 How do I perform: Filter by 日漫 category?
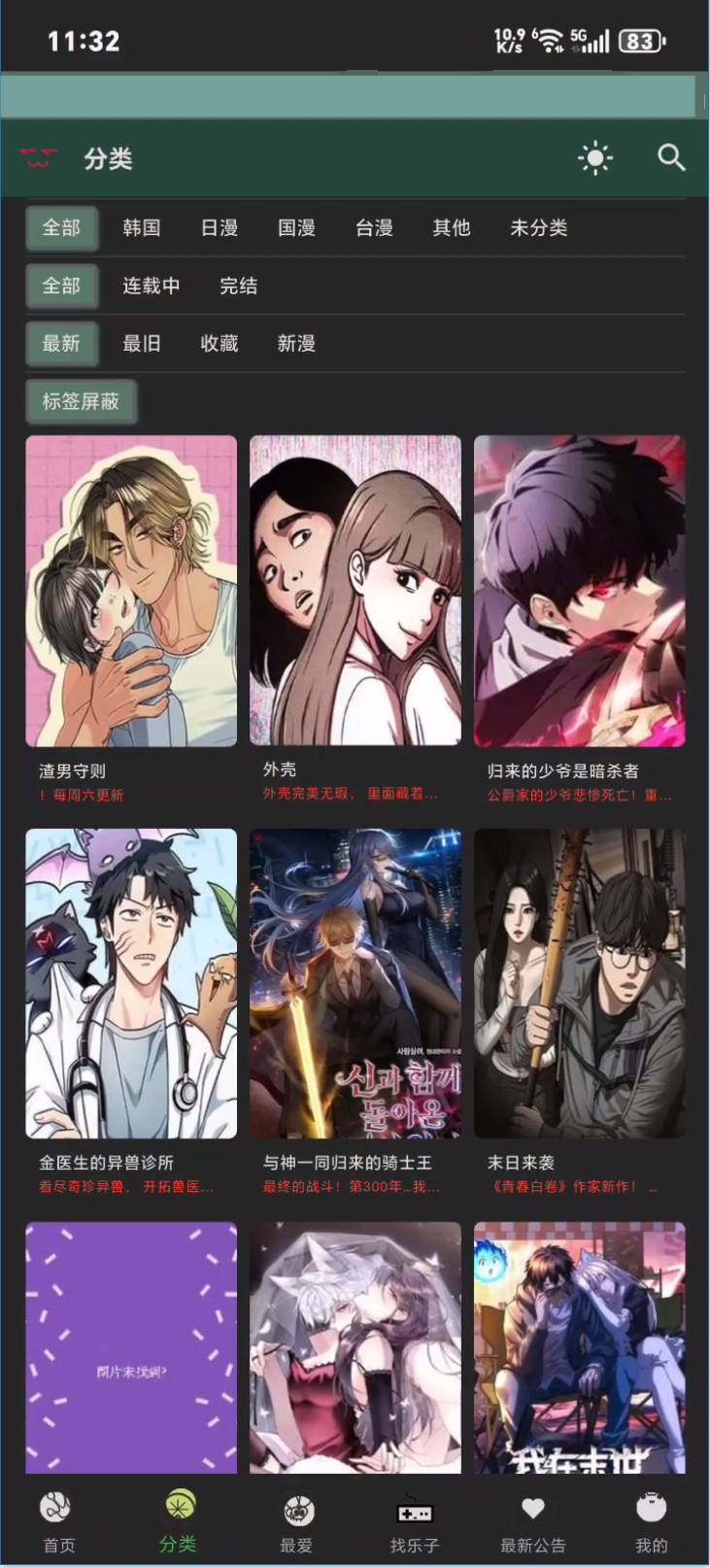coord(220,227)
